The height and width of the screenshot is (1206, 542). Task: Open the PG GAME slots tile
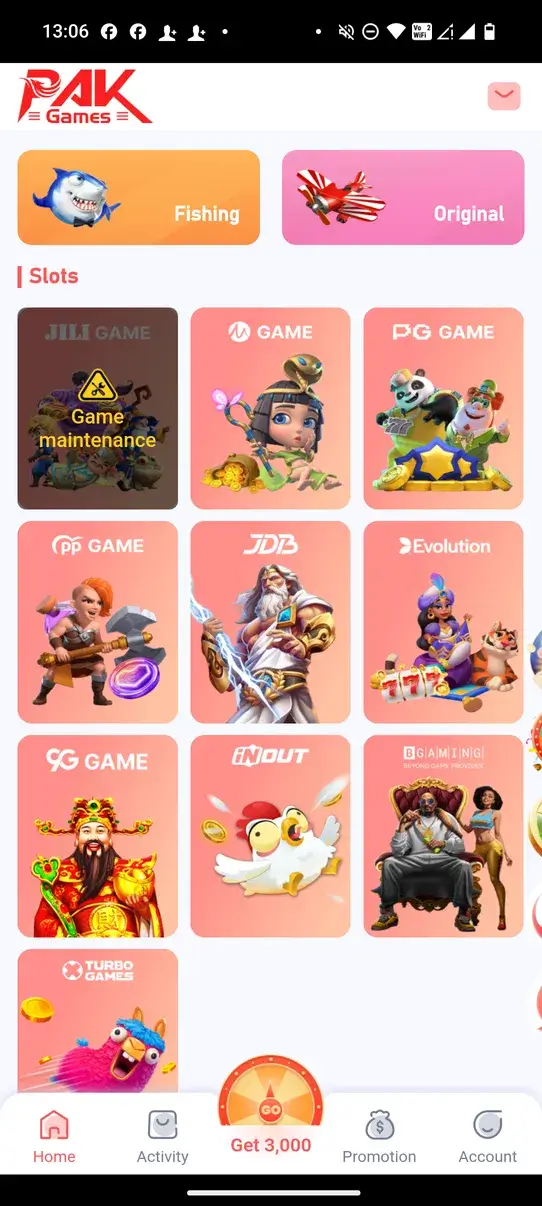[443, 408]
